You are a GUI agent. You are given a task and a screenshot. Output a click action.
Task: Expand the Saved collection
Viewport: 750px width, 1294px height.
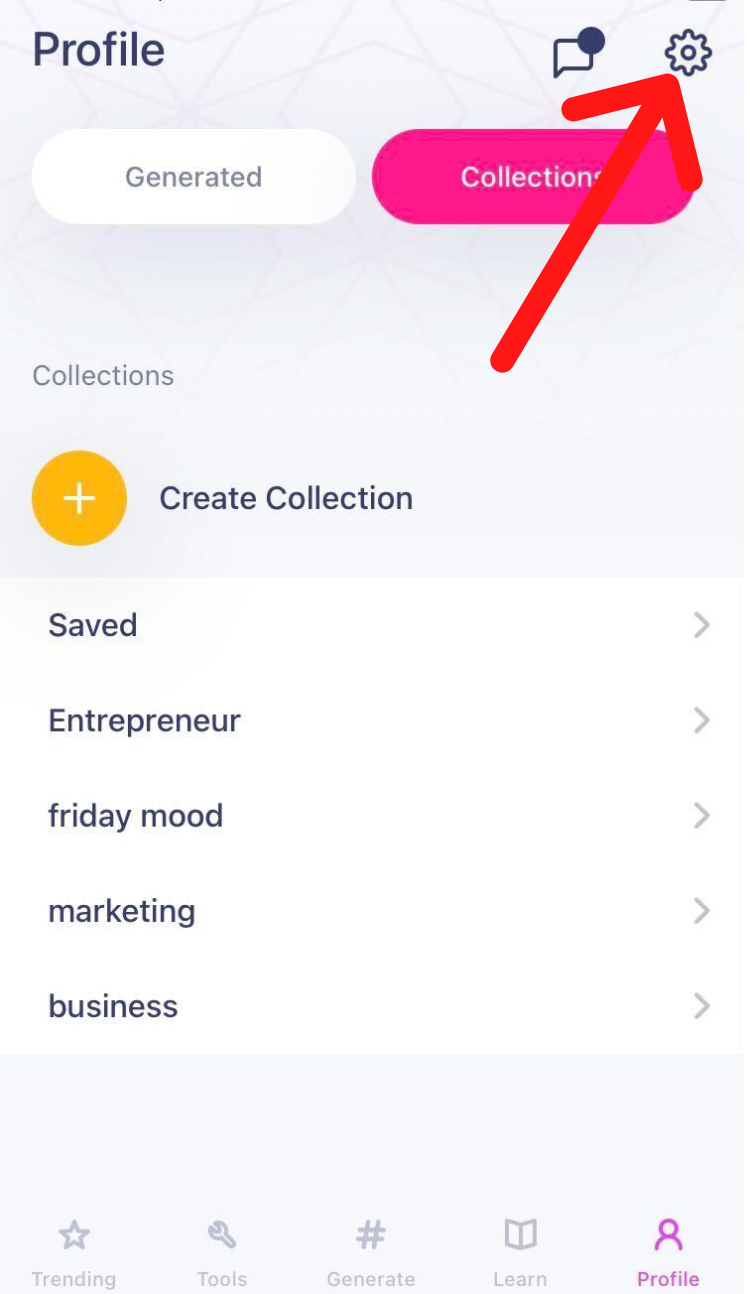701,625
